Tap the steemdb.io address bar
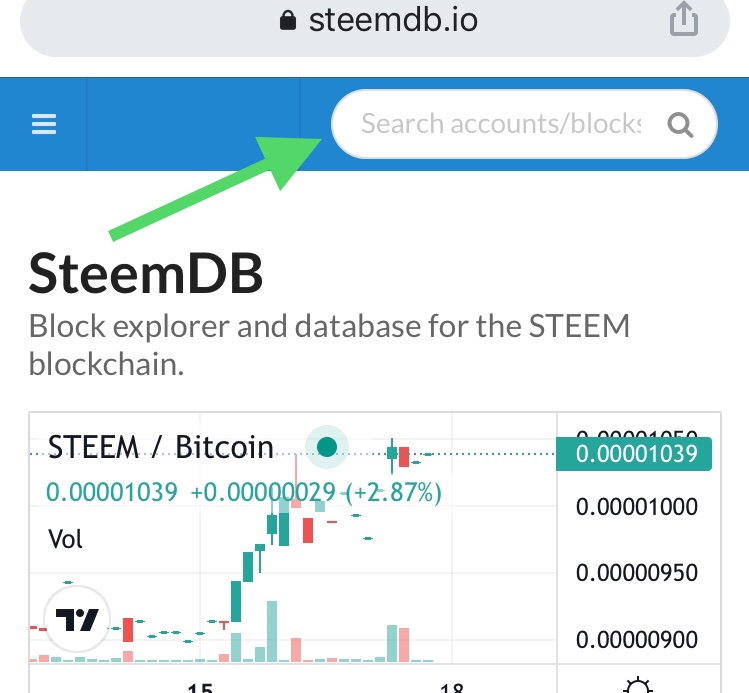Viewport: 749px width, 693px height. pyautogui.click(x=374, y=24)
